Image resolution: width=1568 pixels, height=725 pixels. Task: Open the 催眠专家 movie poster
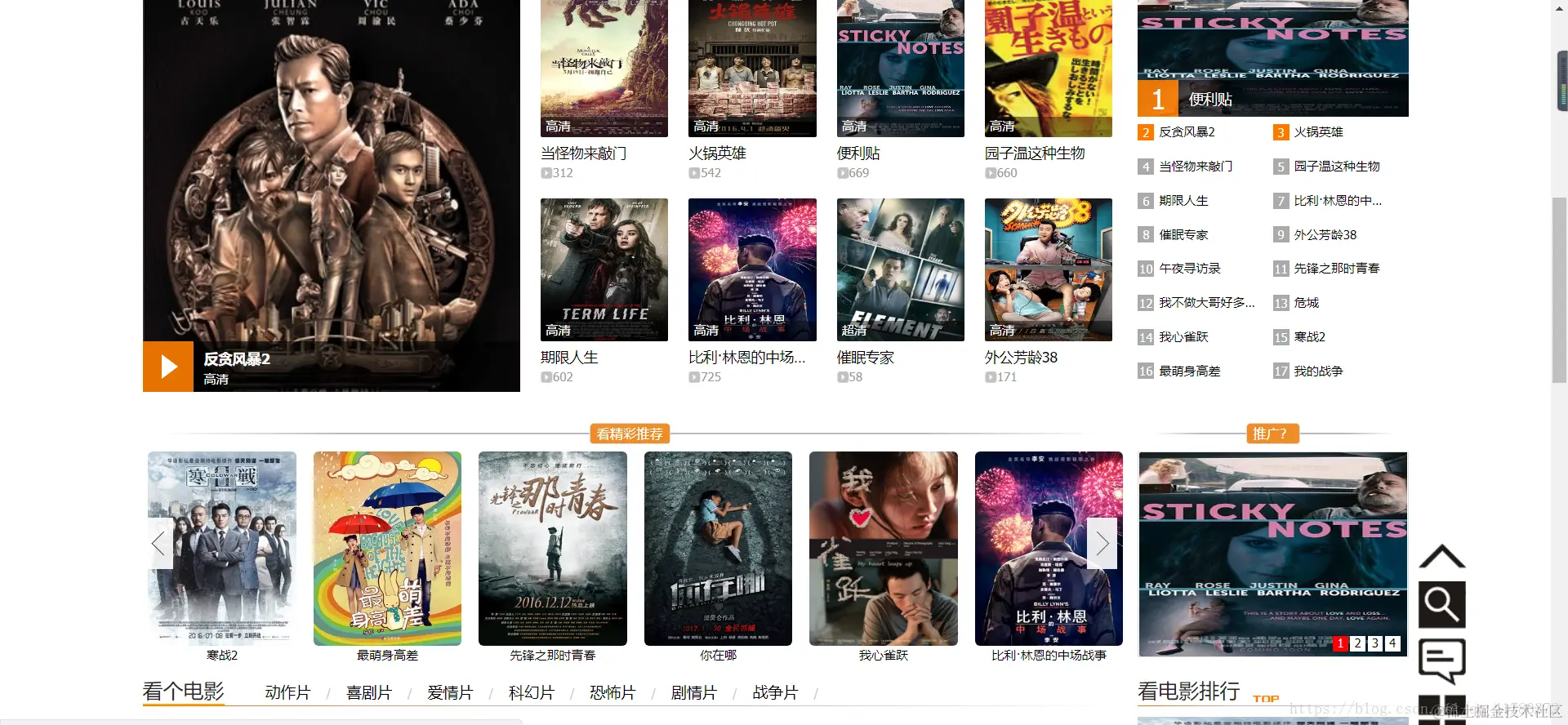point(900,269)
